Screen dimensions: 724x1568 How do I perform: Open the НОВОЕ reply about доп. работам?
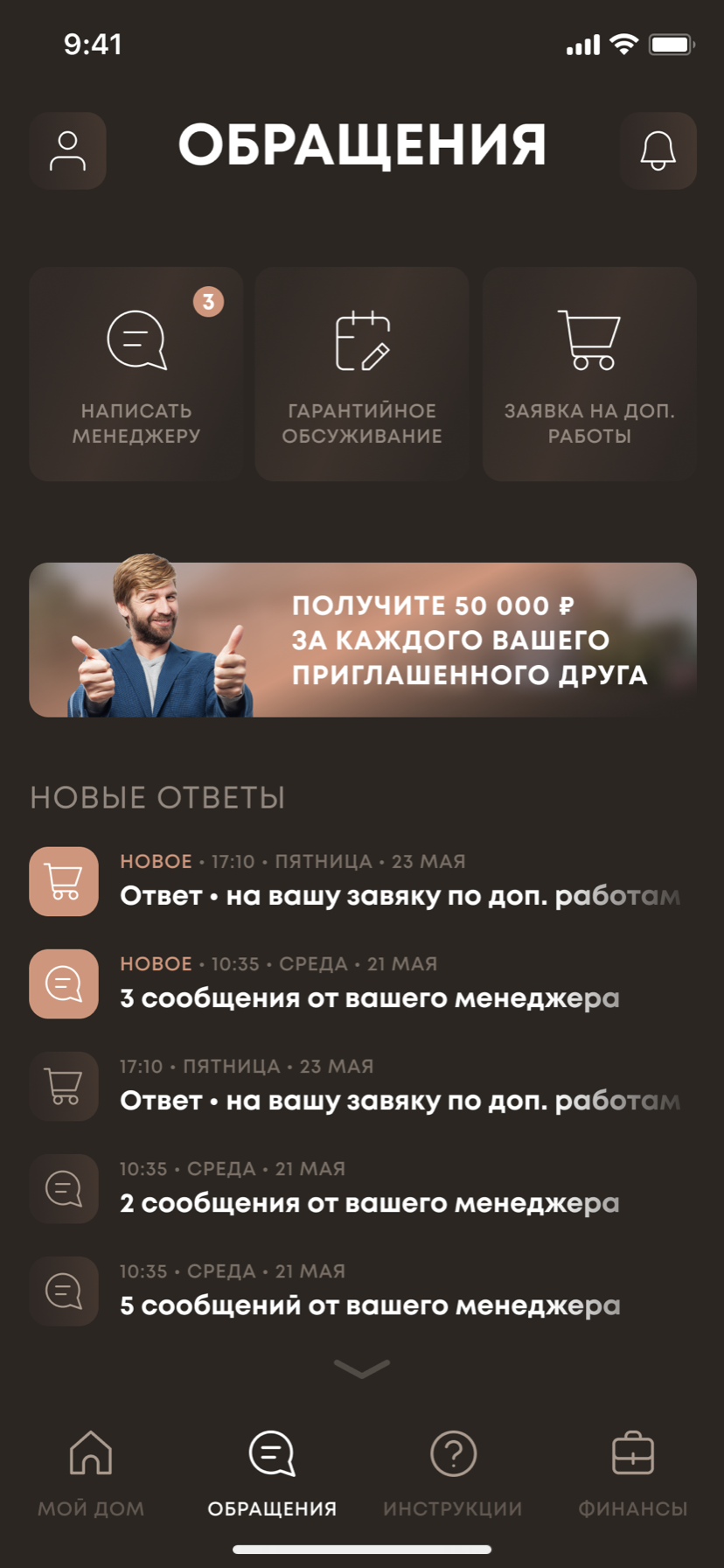pyautogui.click(x=362, y=882)
